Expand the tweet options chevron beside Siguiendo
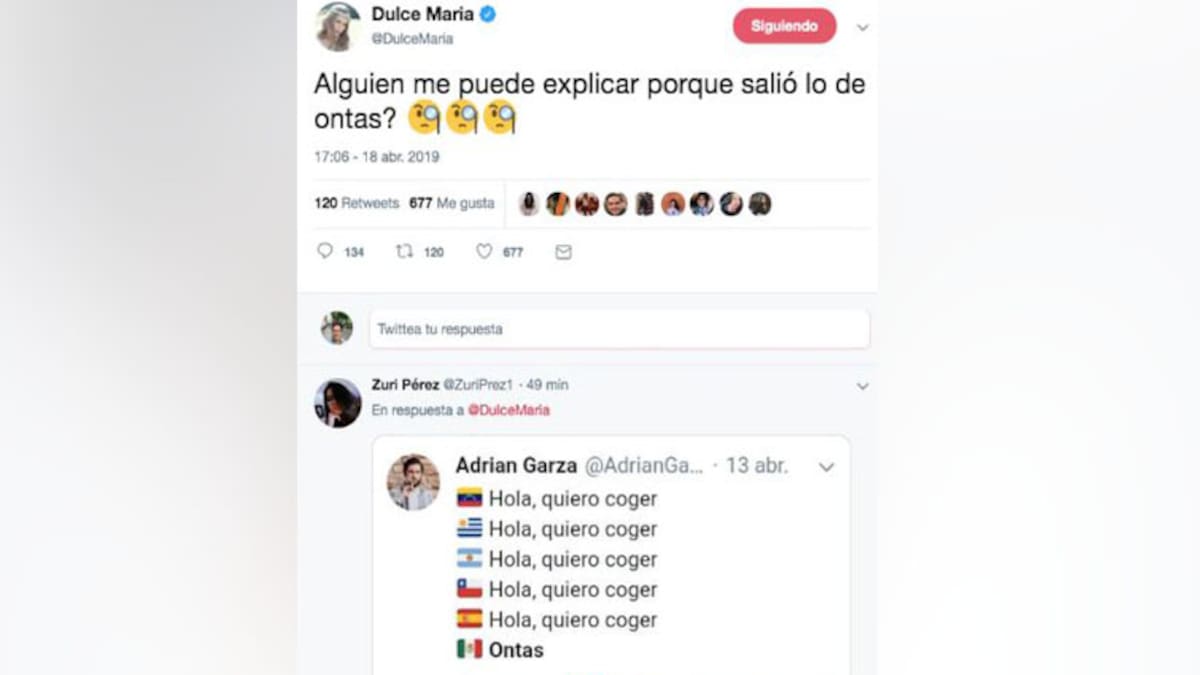1200x675 pixels. (x=862, y=28)
